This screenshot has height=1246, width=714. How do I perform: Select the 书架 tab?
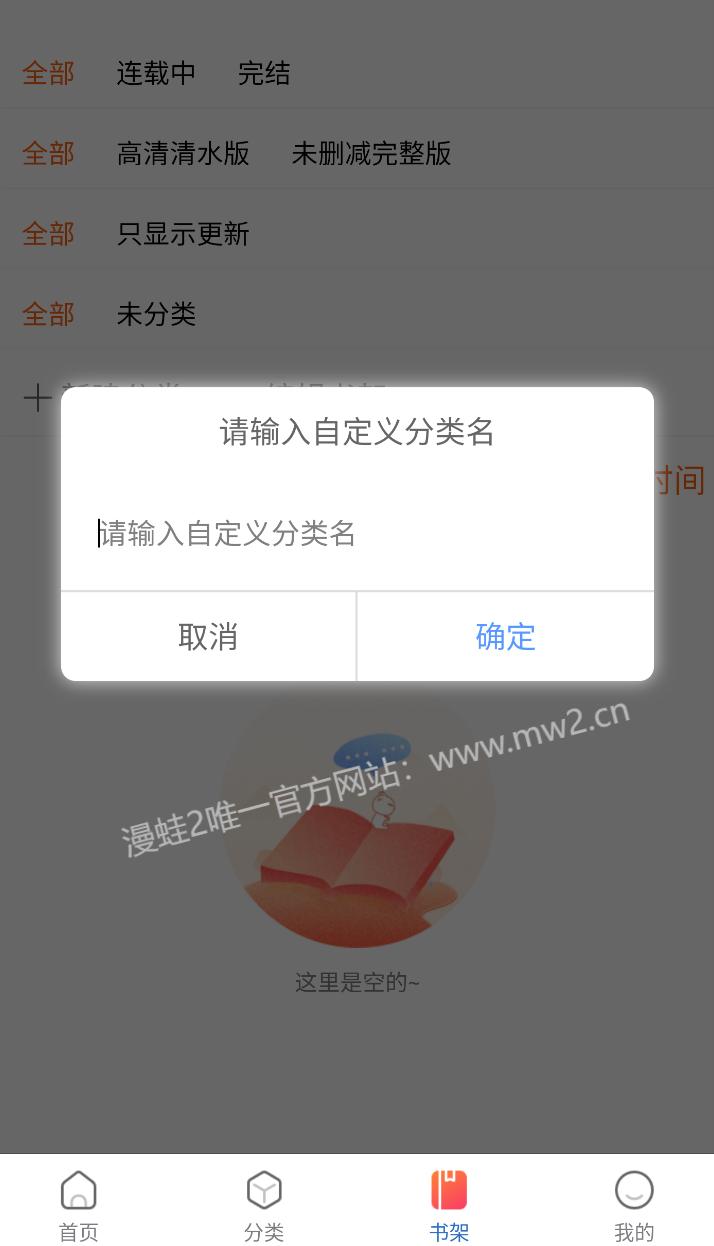(x=449, y=1204)
